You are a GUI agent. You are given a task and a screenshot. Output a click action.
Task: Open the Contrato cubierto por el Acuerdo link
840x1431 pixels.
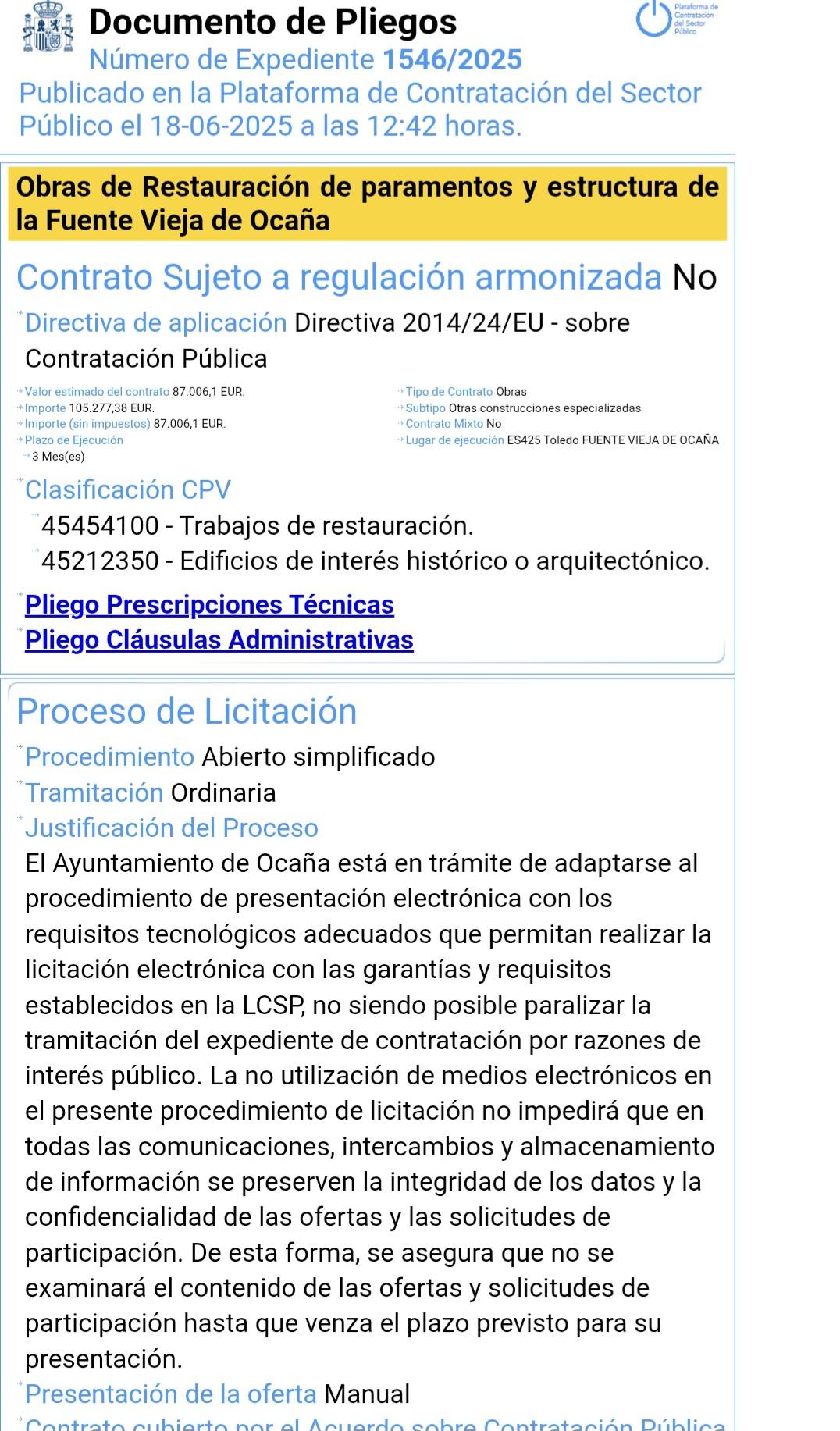(375, 1424)
